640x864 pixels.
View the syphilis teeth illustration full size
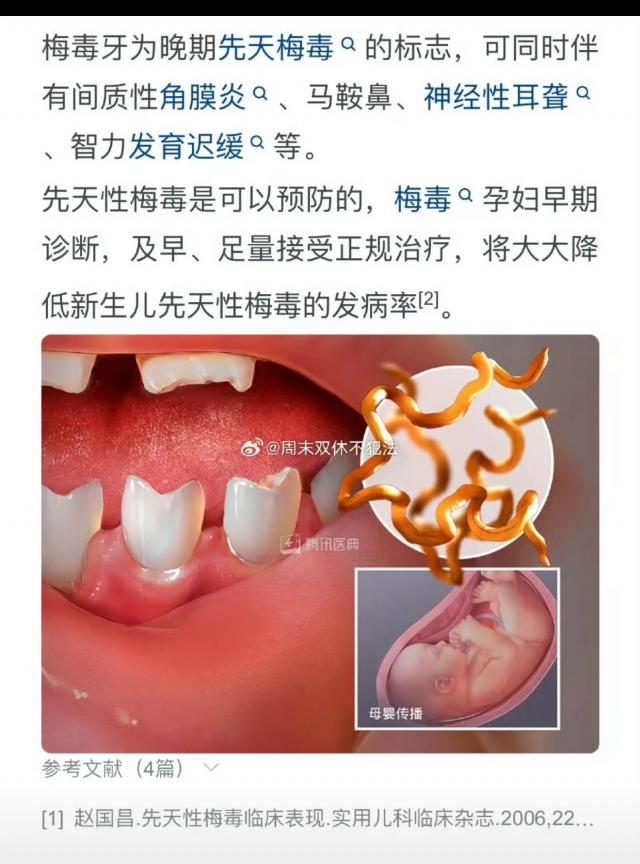coord(320,543)
